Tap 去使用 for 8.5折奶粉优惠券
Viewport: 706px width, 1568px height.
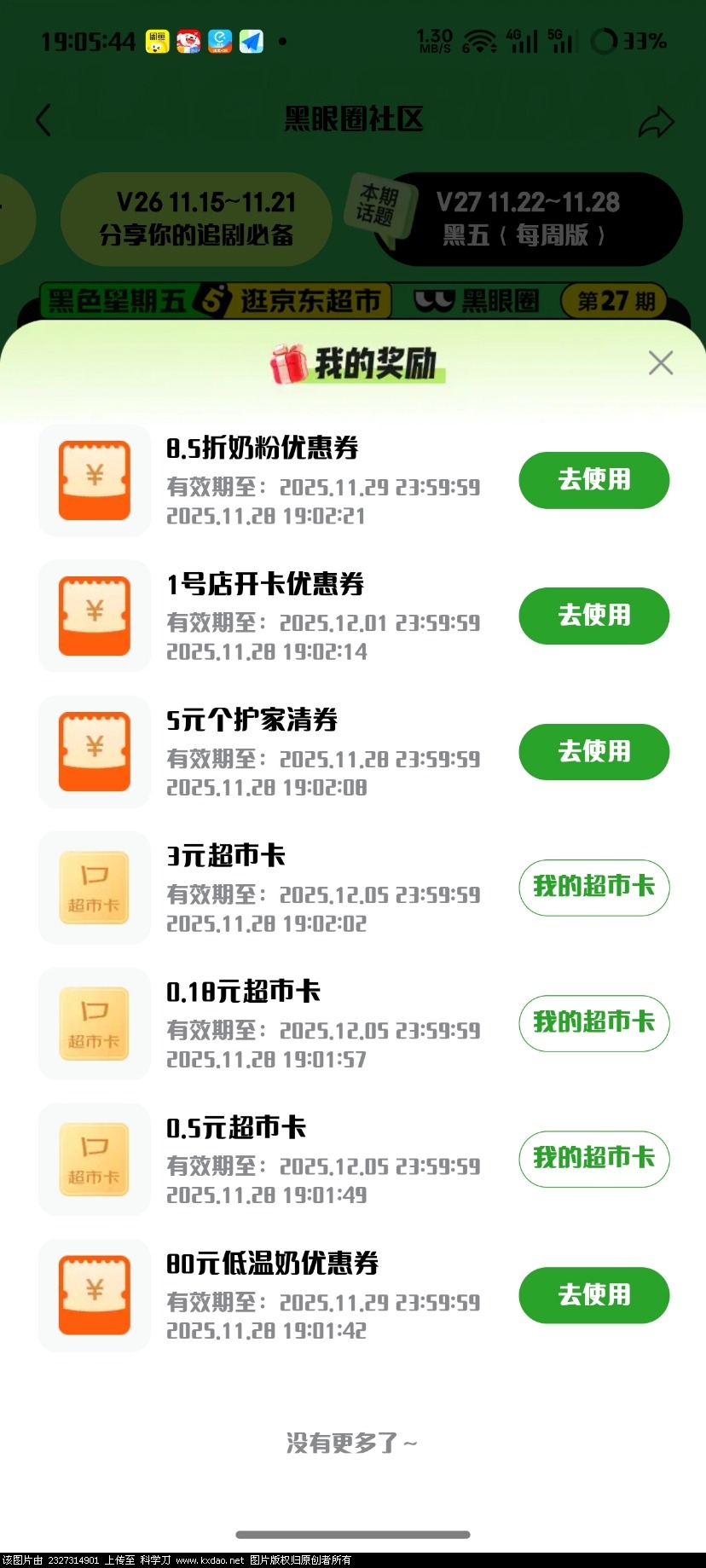point(593,480)
